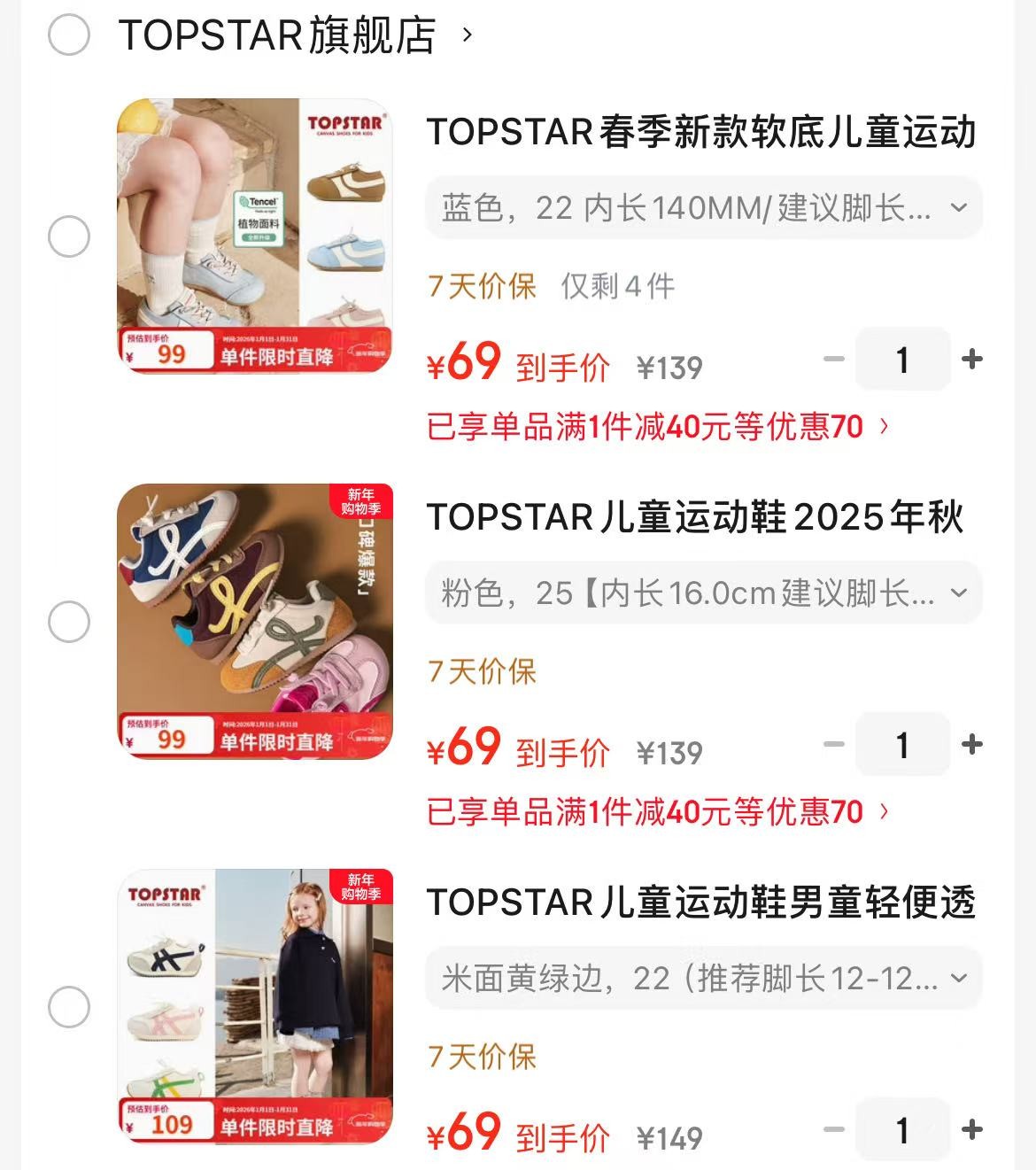The width and height of the screenshot is (1036, 1170).
Task: Open the 春季新款软底 shoe product image
Action: point(255,236)
